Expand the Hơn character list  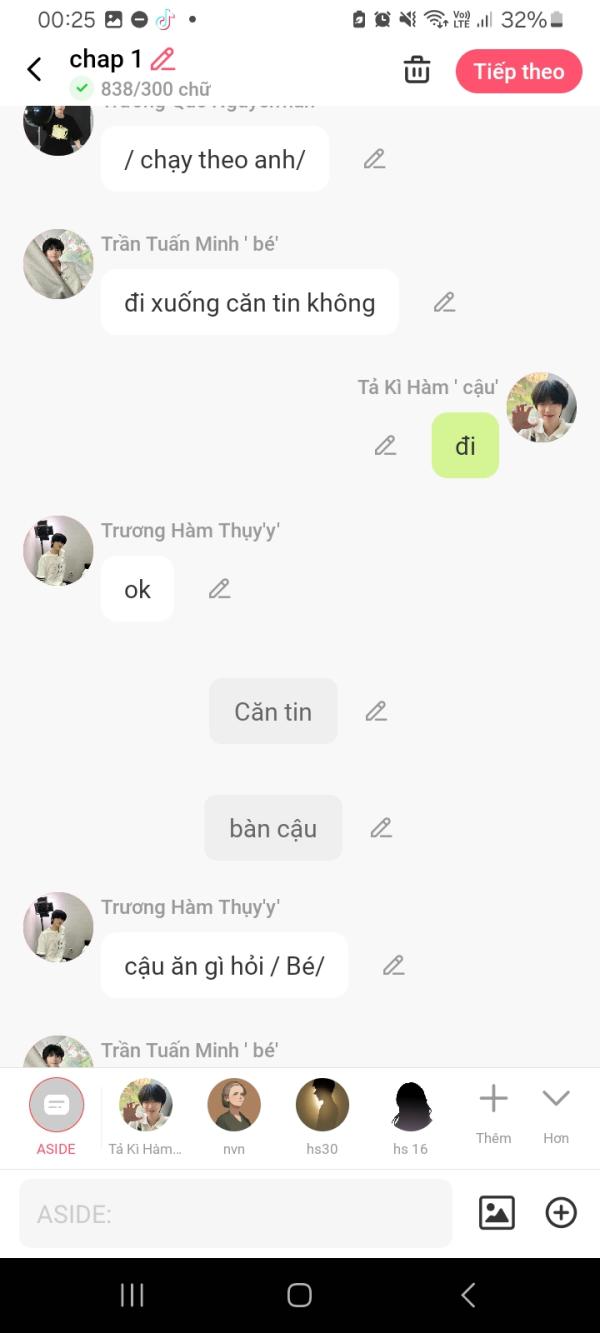(x=555, y=1112)
